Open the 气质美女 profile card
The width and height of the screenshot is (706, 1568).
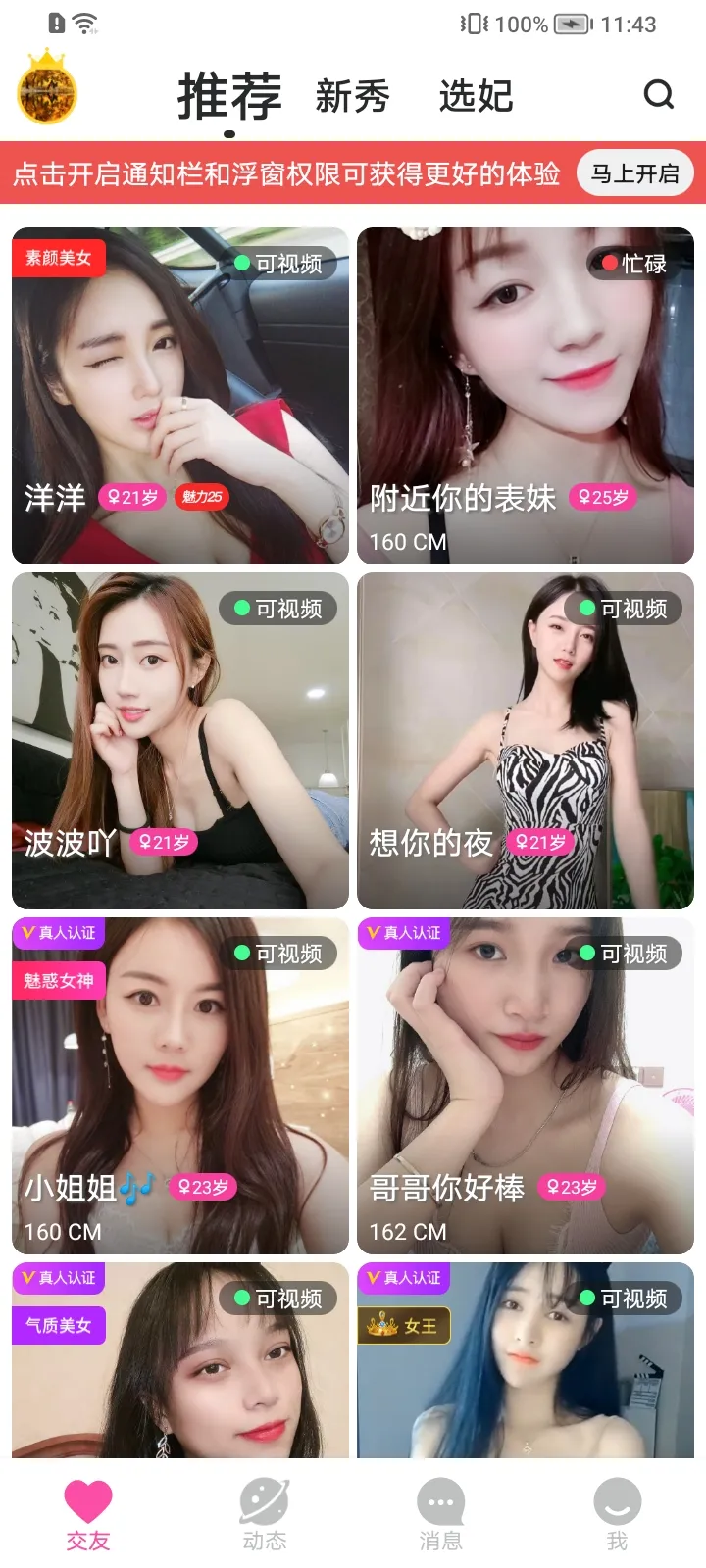pos(180,1372)
